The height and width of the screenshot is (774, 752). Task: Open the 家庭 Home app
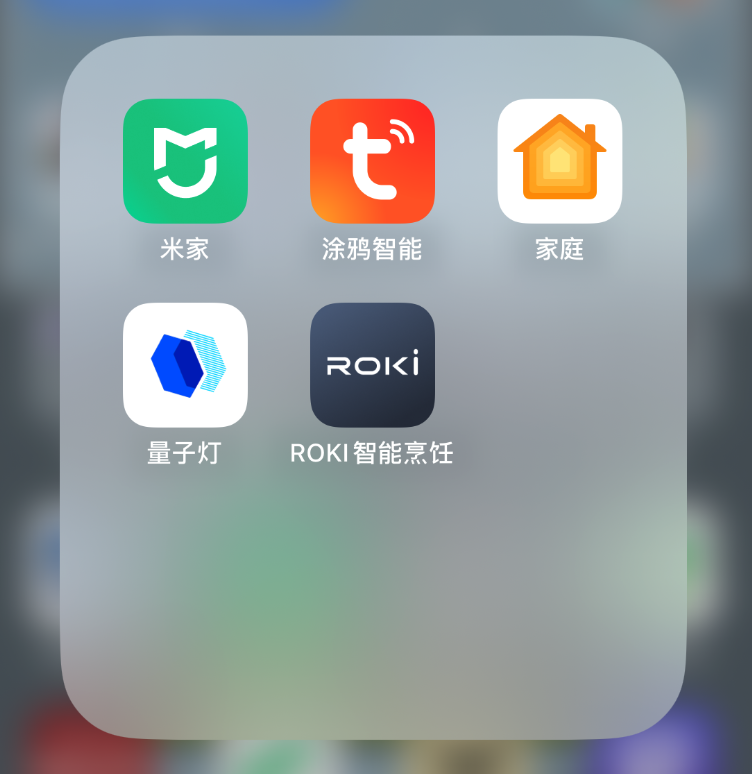pyautogui.click(x=559, y=161)
